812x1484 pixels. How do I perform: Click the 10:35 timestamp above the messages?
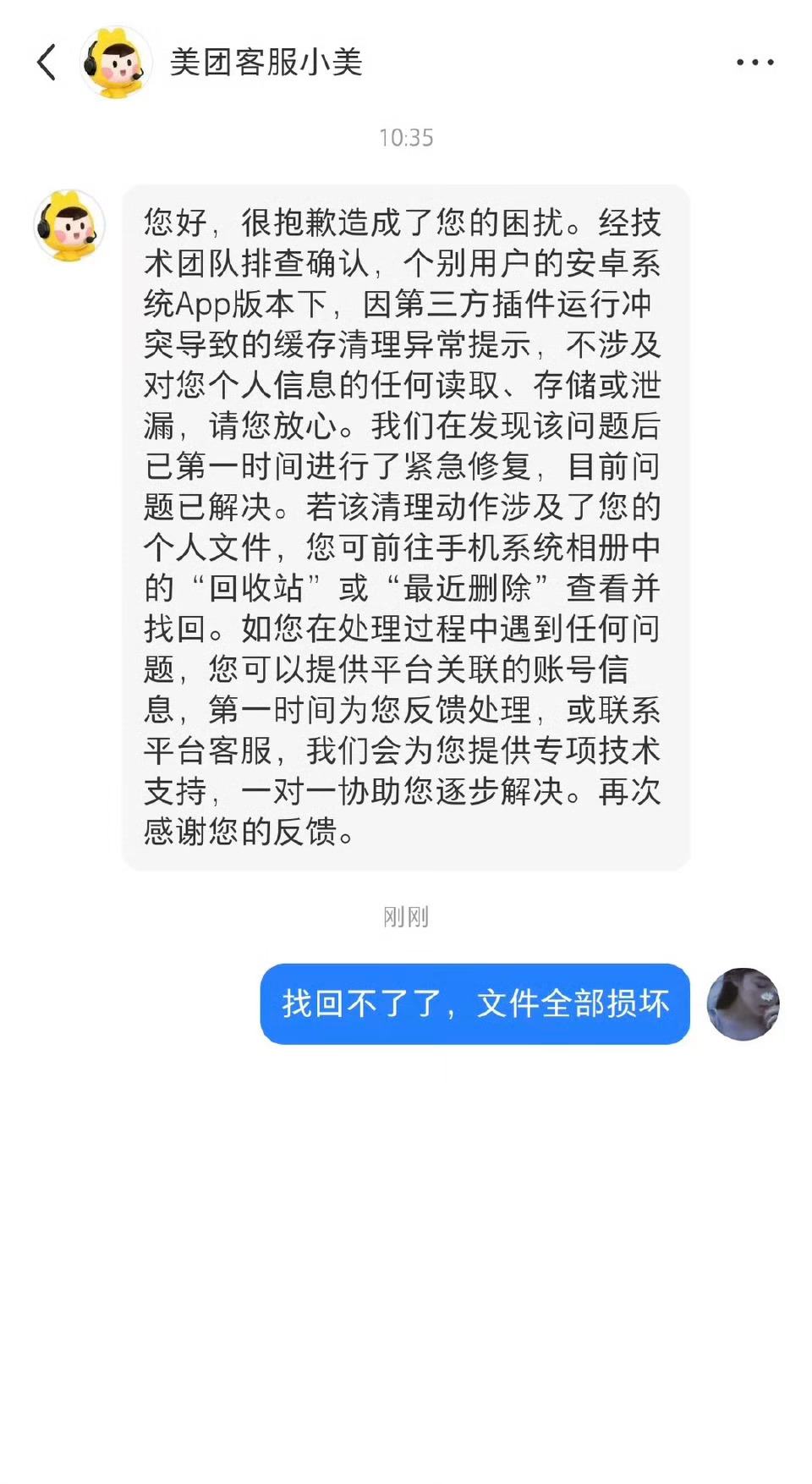coord(406,138)
